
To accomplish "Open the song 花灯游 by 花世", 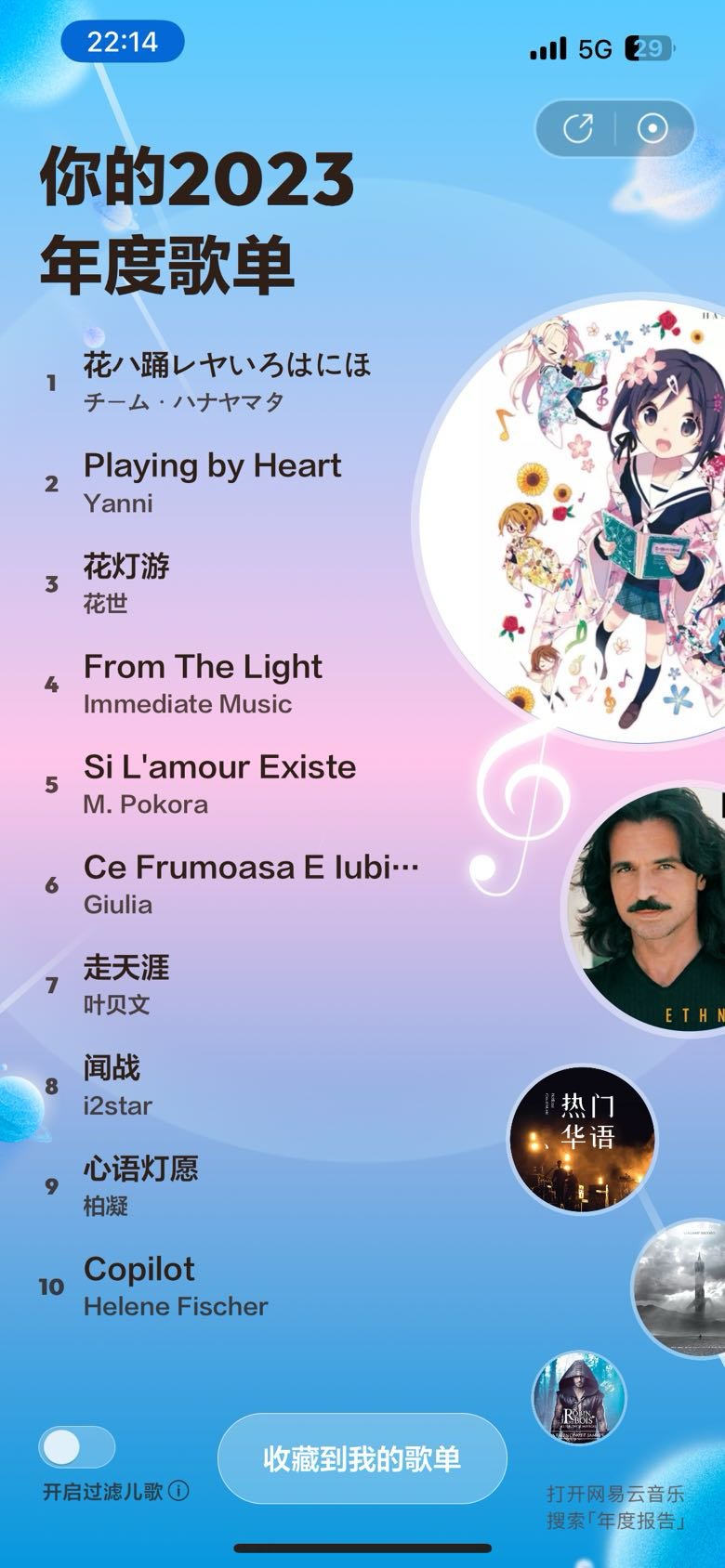I will point(126,582).
